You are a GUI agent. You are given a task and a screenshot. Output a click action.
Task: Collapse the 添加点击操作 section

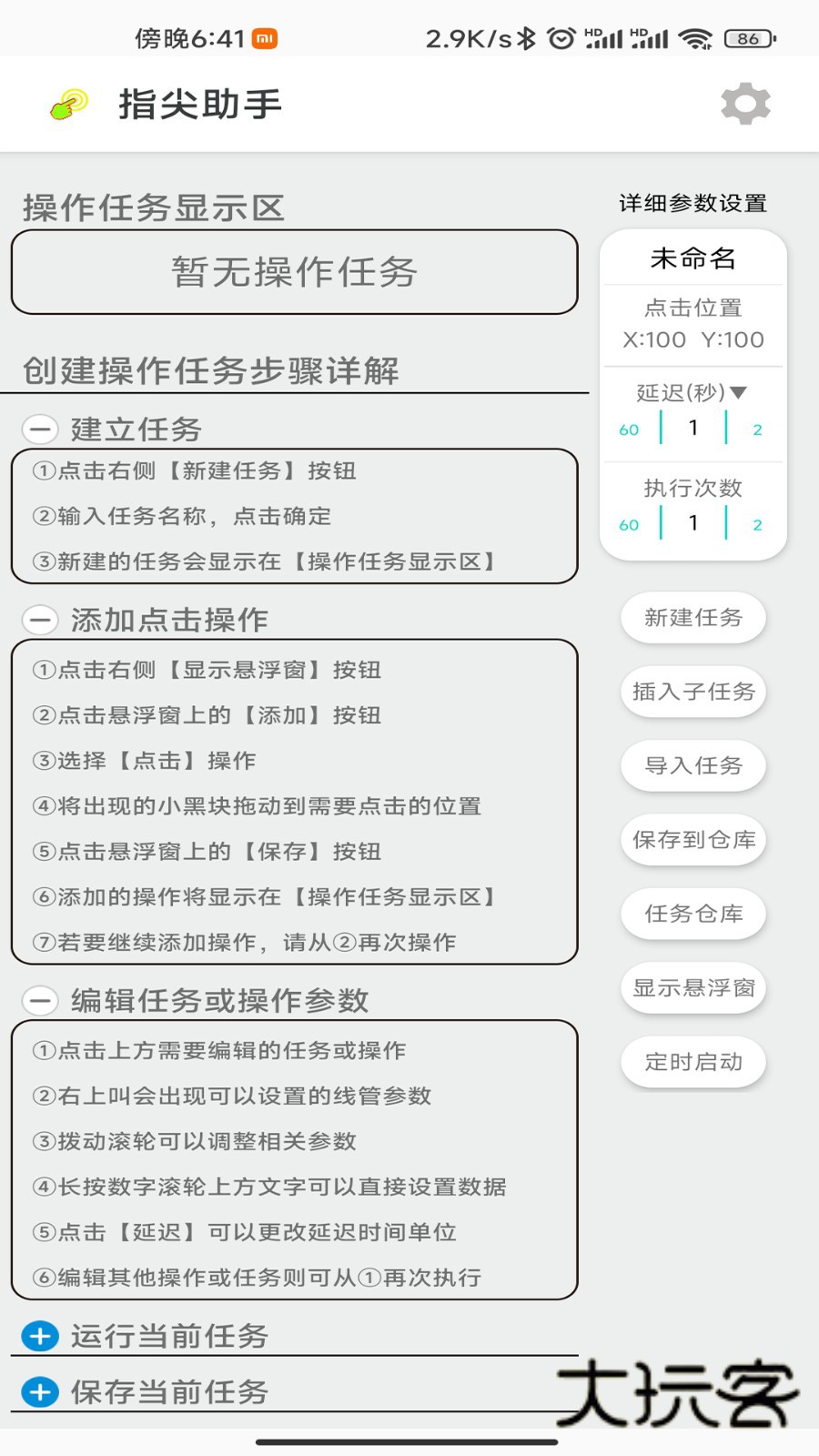pos(39,620)
